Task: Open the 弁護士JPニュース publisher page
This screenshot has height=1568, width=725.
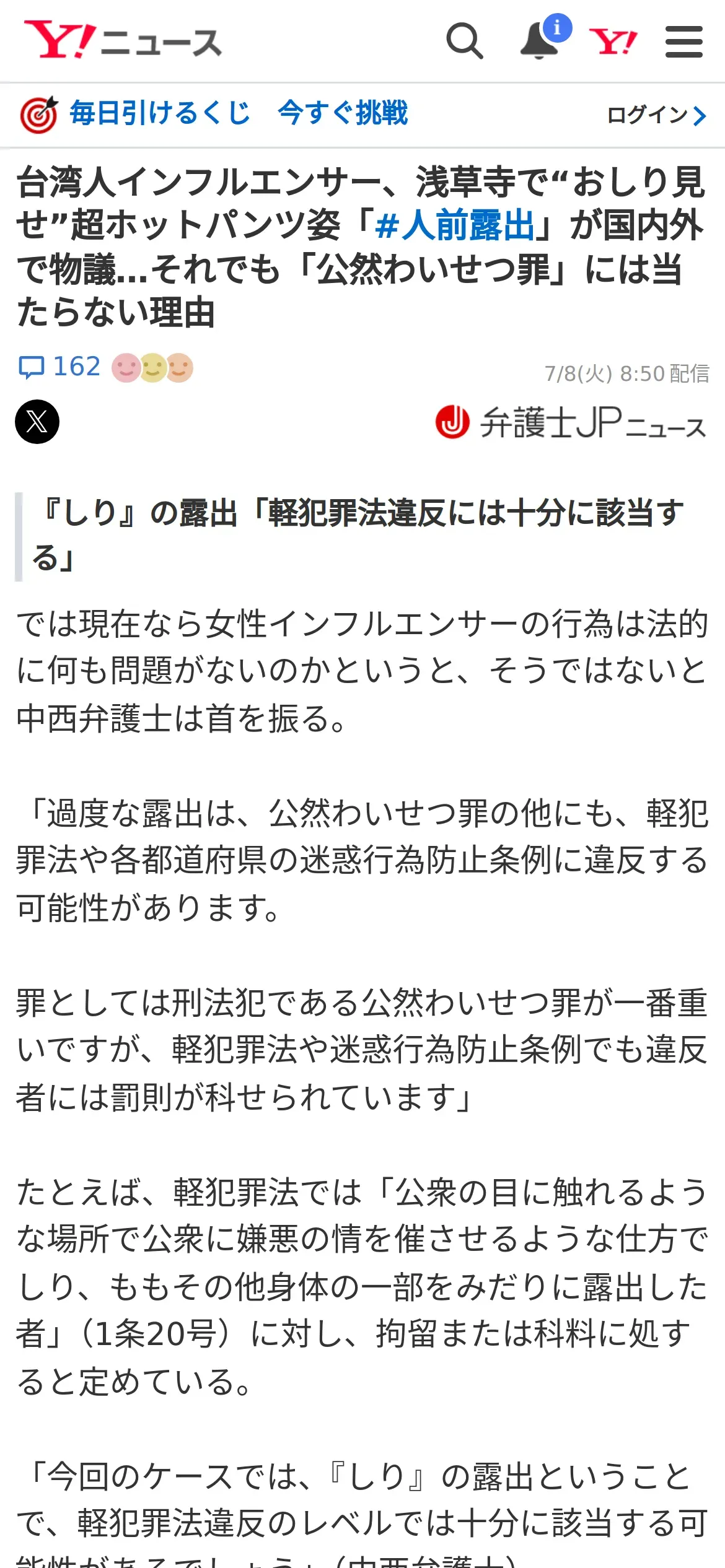Action: coord(571,423)
